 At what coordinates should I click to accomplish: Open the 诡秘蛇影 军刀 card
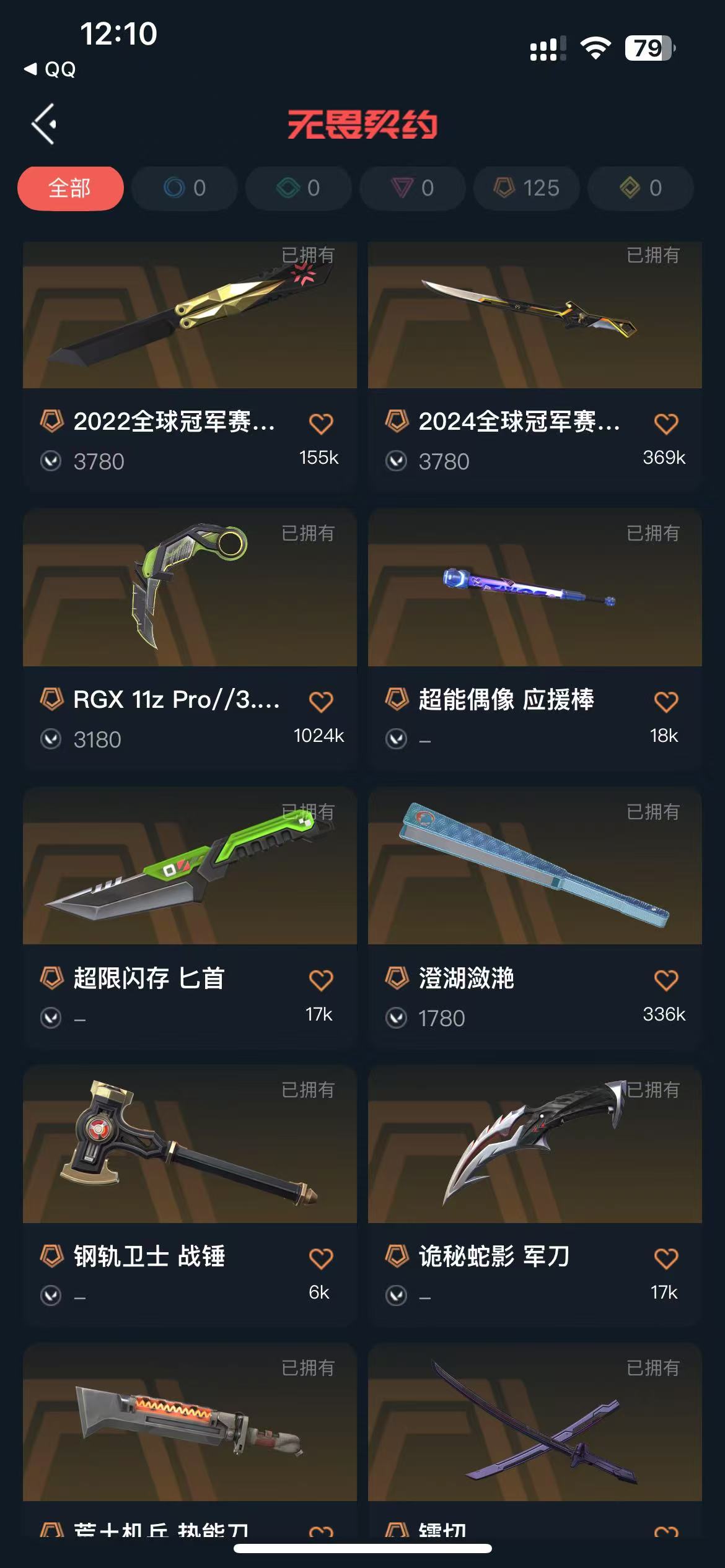(534, 1146)
